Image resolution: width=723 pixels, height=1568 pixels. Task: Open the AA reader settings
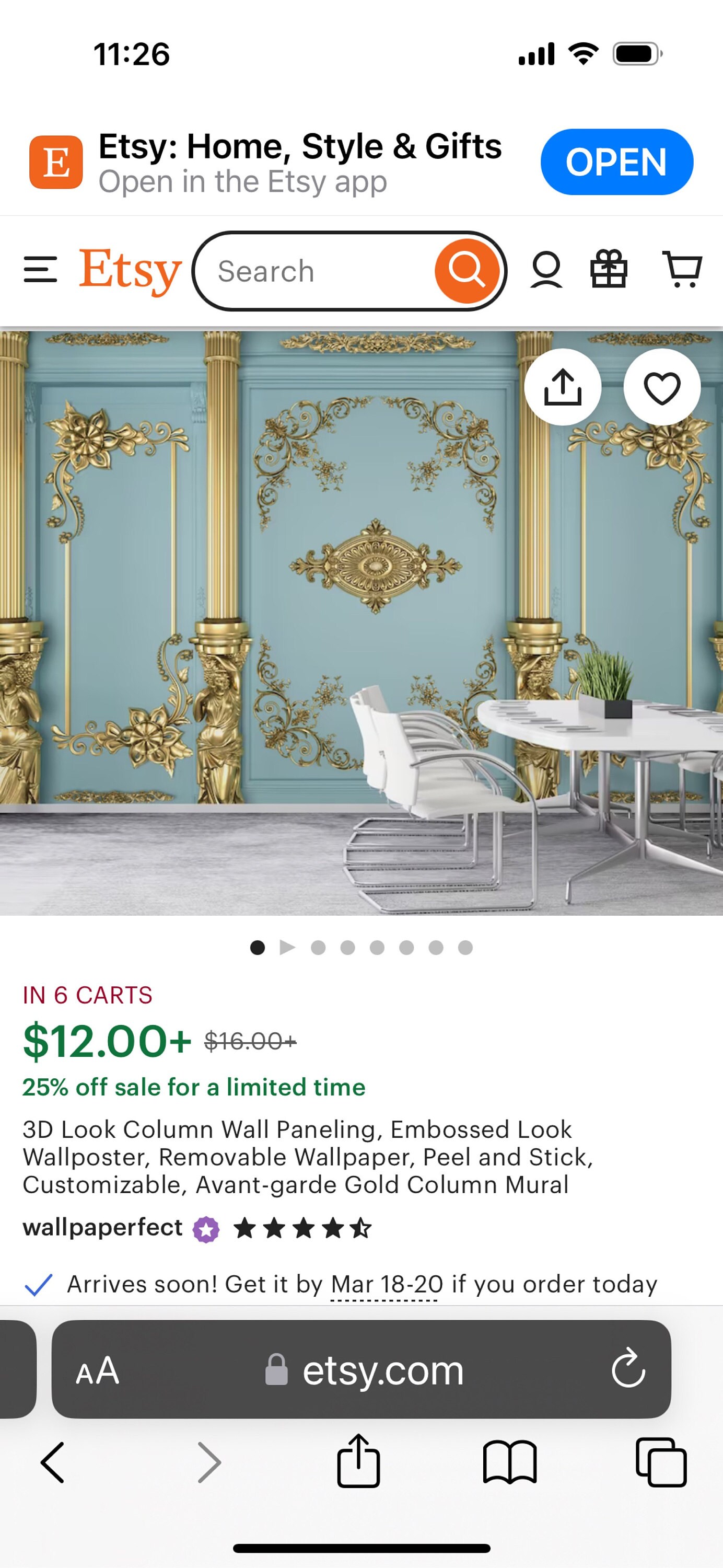coord(97,1371)
